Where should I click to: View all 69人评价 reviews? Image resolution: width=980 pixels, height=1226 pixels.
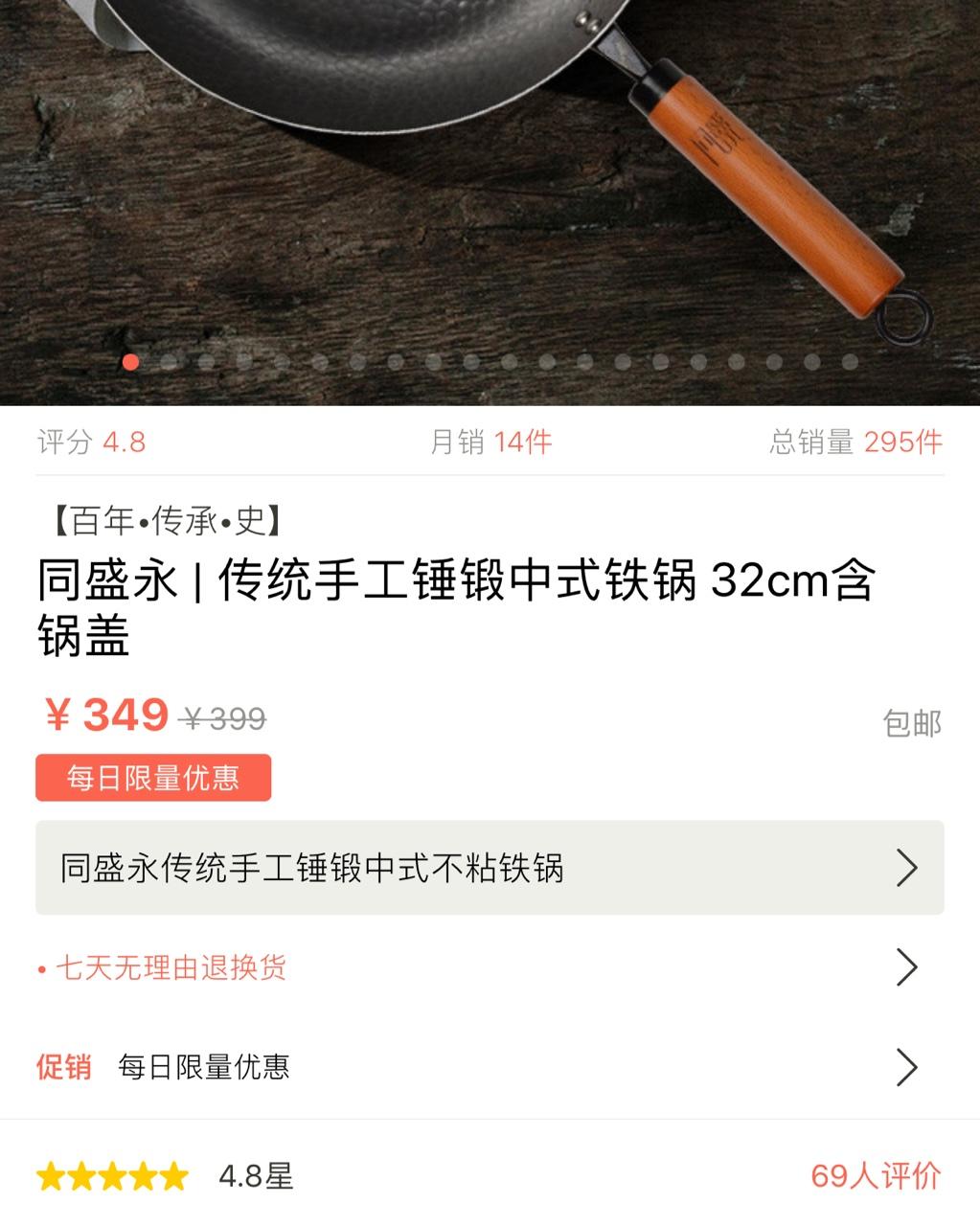pyautogui.click(x=875, y=1175)
